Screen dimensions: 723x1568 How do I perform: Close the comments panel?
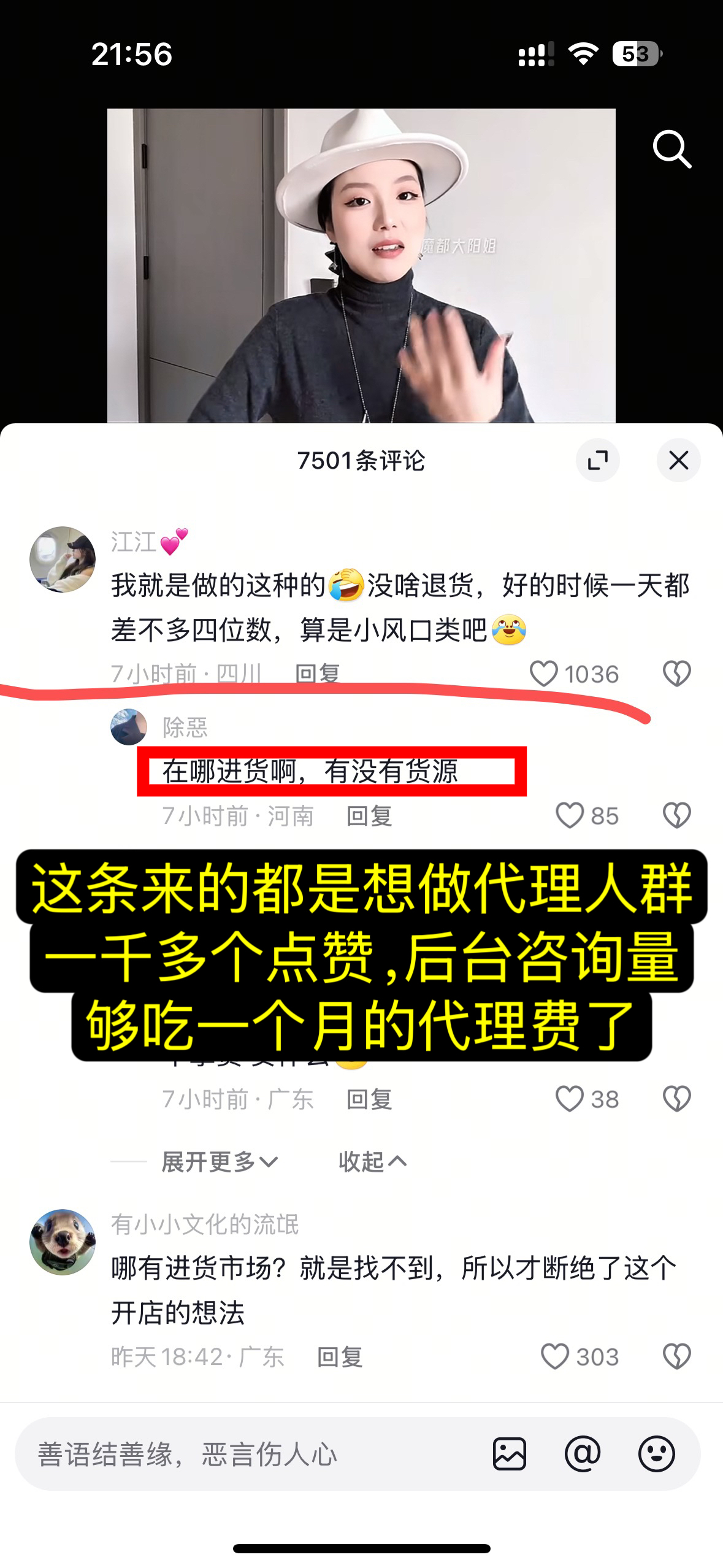coord(678,460)
